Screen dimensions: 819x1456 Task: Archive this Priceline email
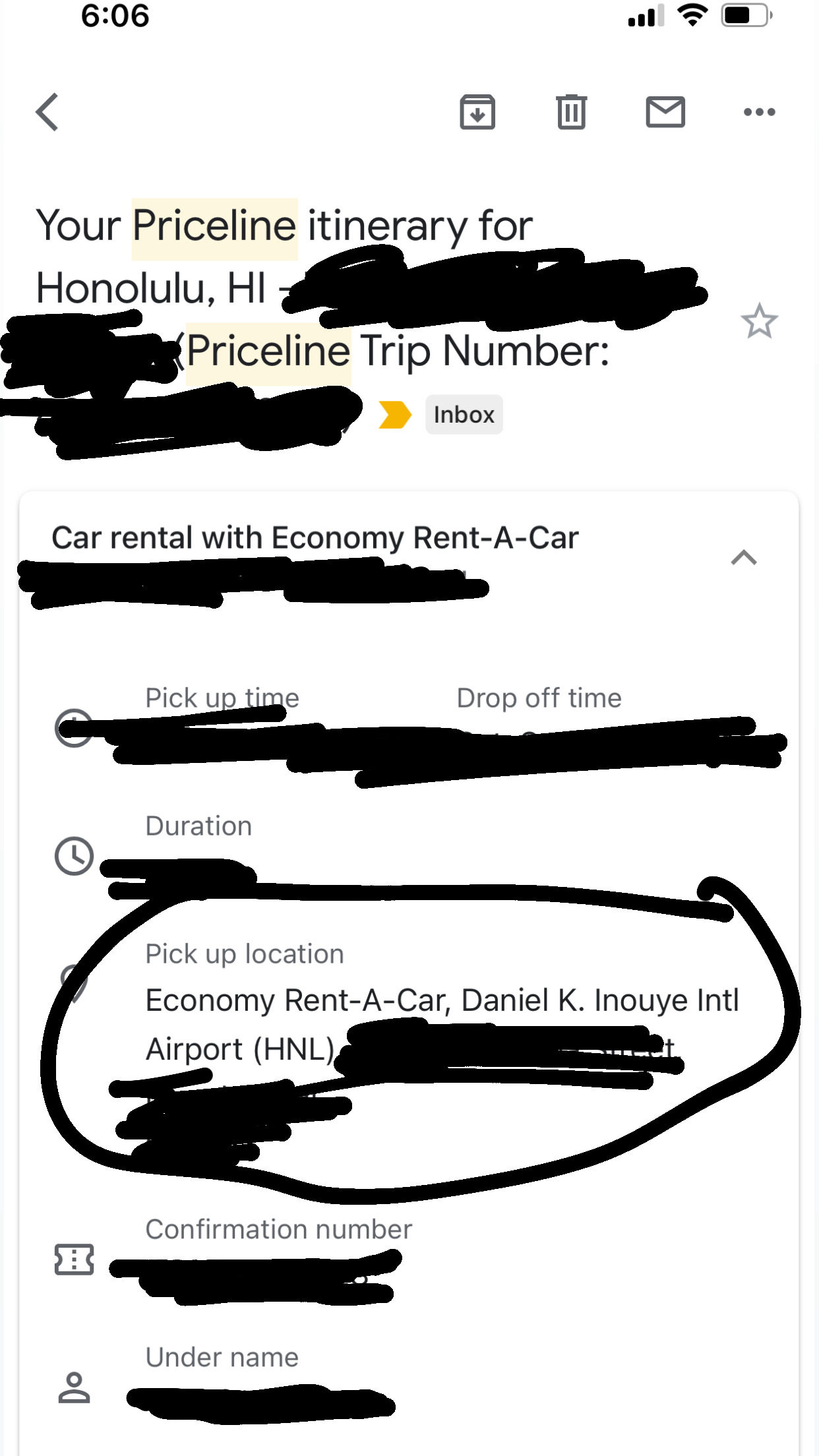(477, 112)
